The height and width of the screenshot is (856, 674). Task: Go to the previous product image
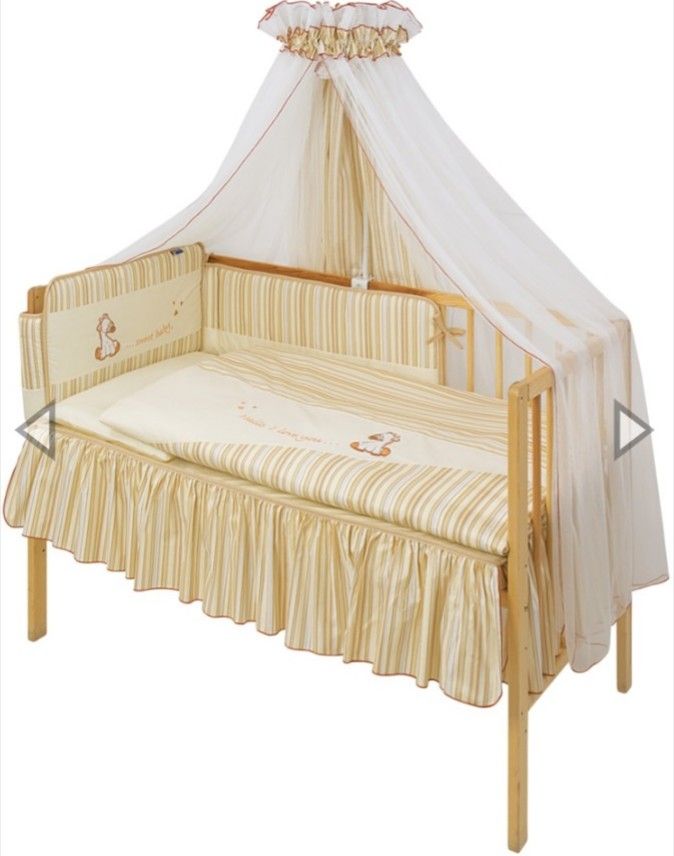(x=35, y=430)
